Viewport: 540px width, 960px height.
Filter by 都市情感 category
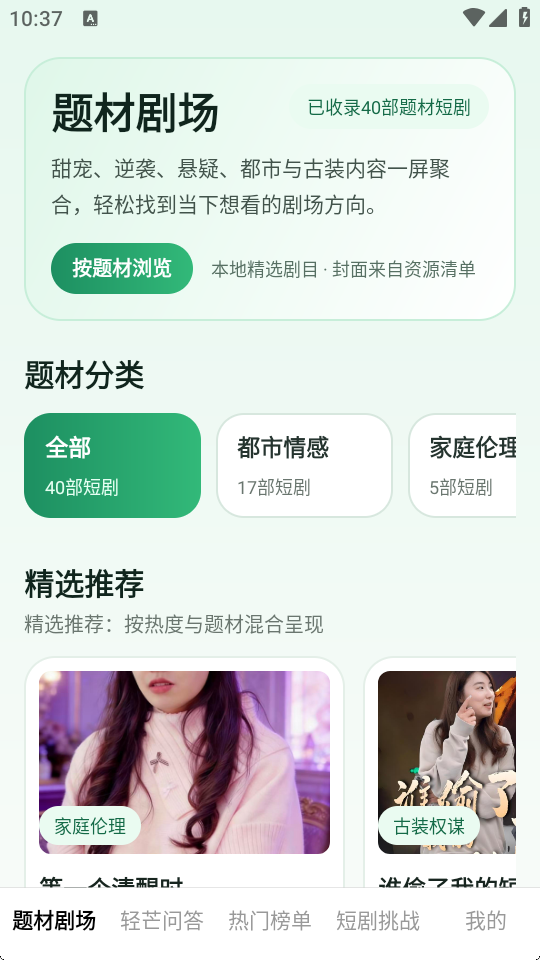[x=304, y=465]
